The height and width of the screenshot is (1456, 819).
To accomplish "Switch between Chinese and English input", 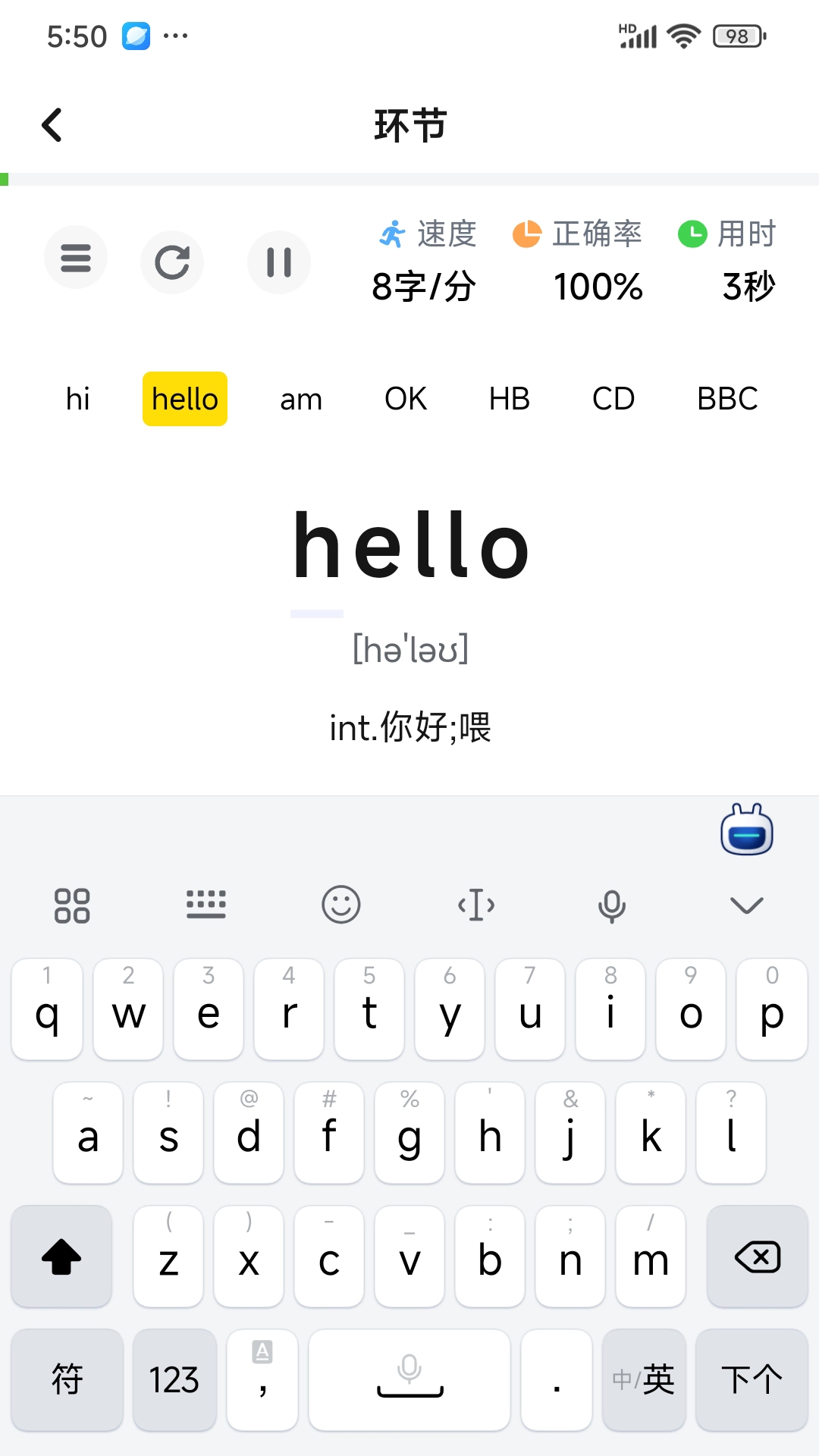I will [x=643, y=1380].
